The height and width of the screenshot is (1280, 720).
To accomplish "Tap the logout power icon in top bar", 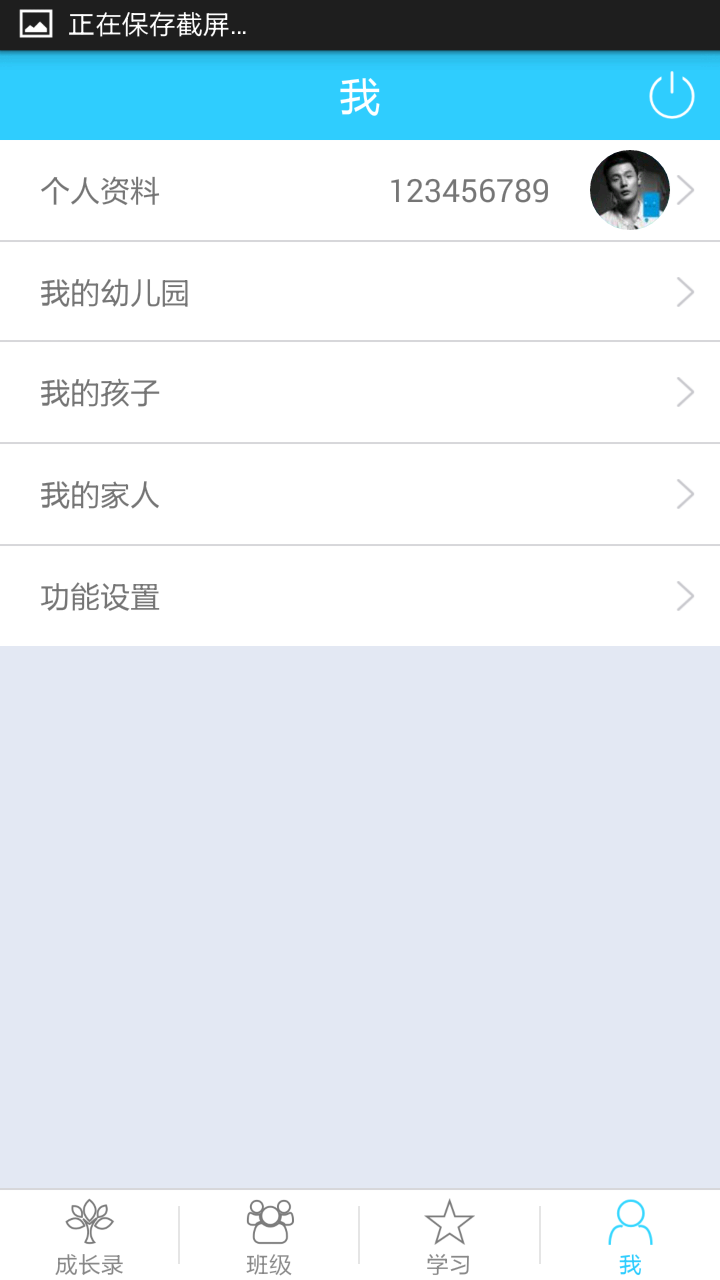I will click(x=671, y=95).
